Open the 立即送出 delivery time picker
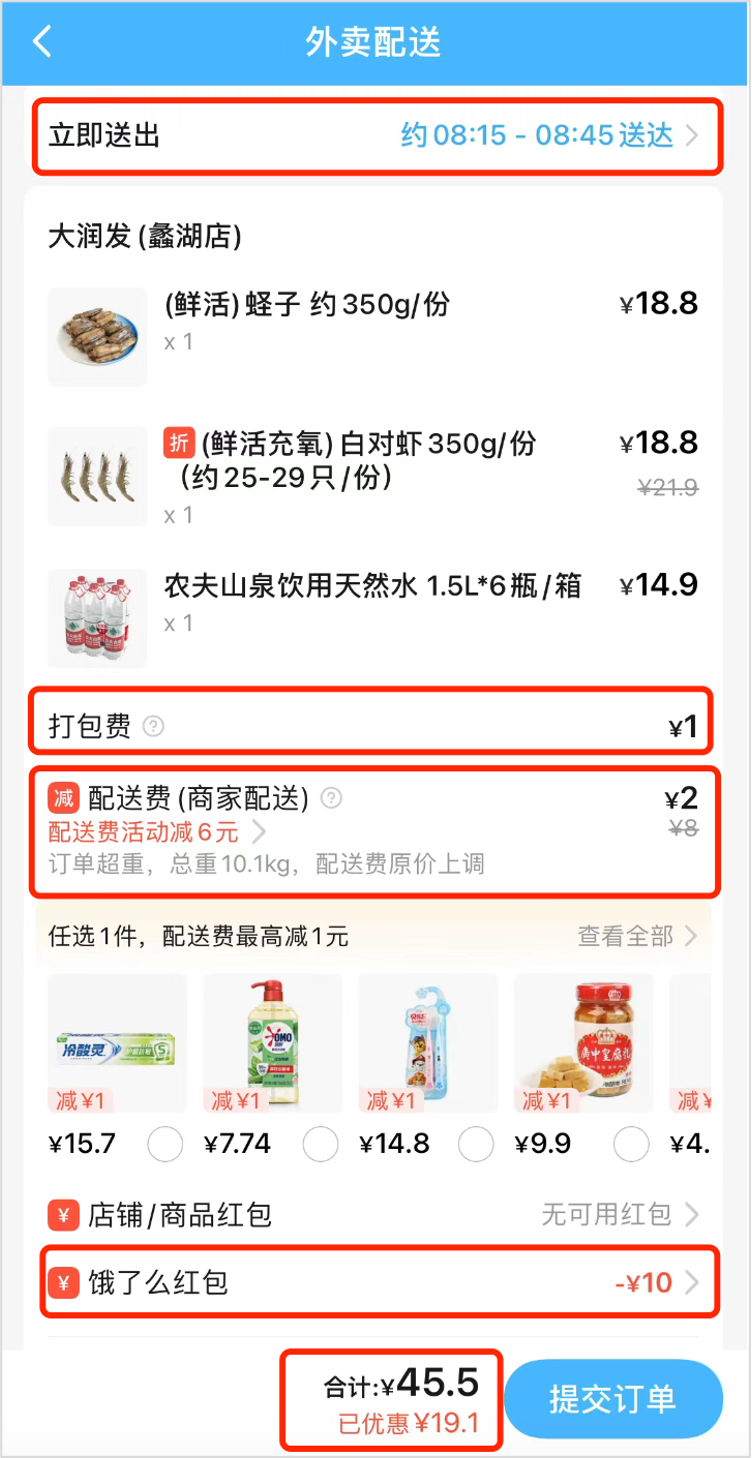Viewport: 752px width, 1458px height. (376, 135)
